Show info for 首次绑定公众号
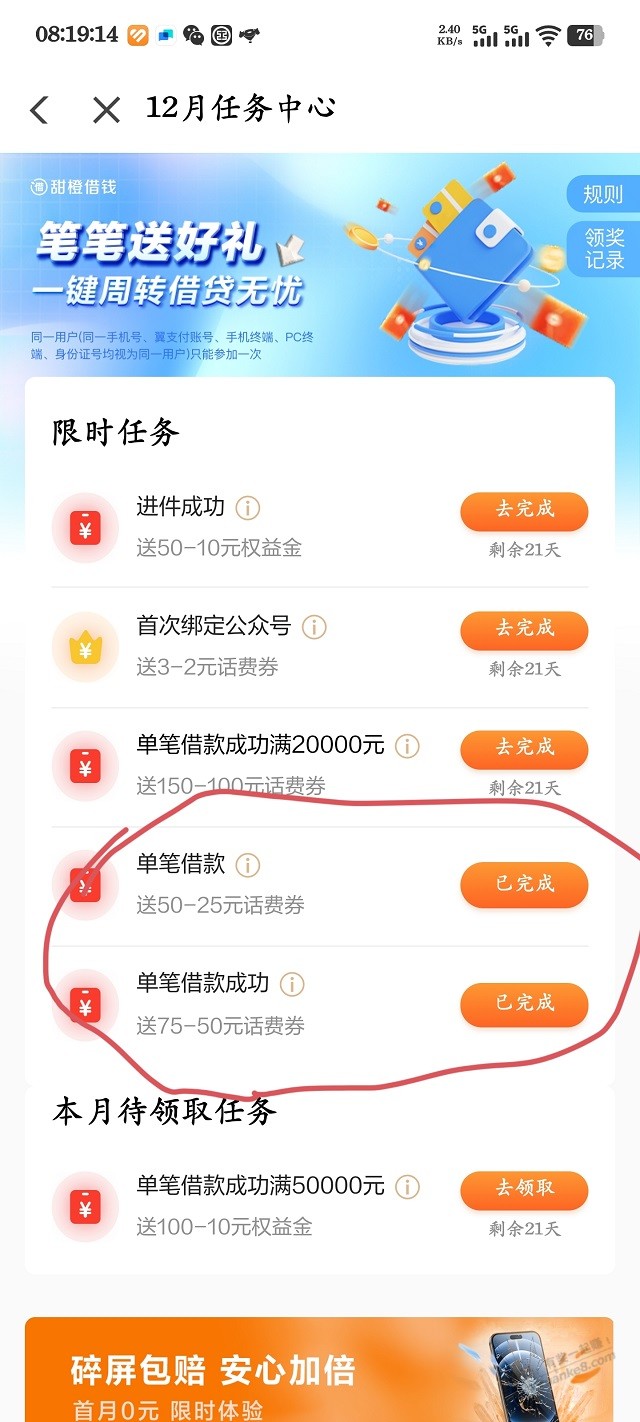Viewport: 640px width, 1422px height. pos(314,627)
